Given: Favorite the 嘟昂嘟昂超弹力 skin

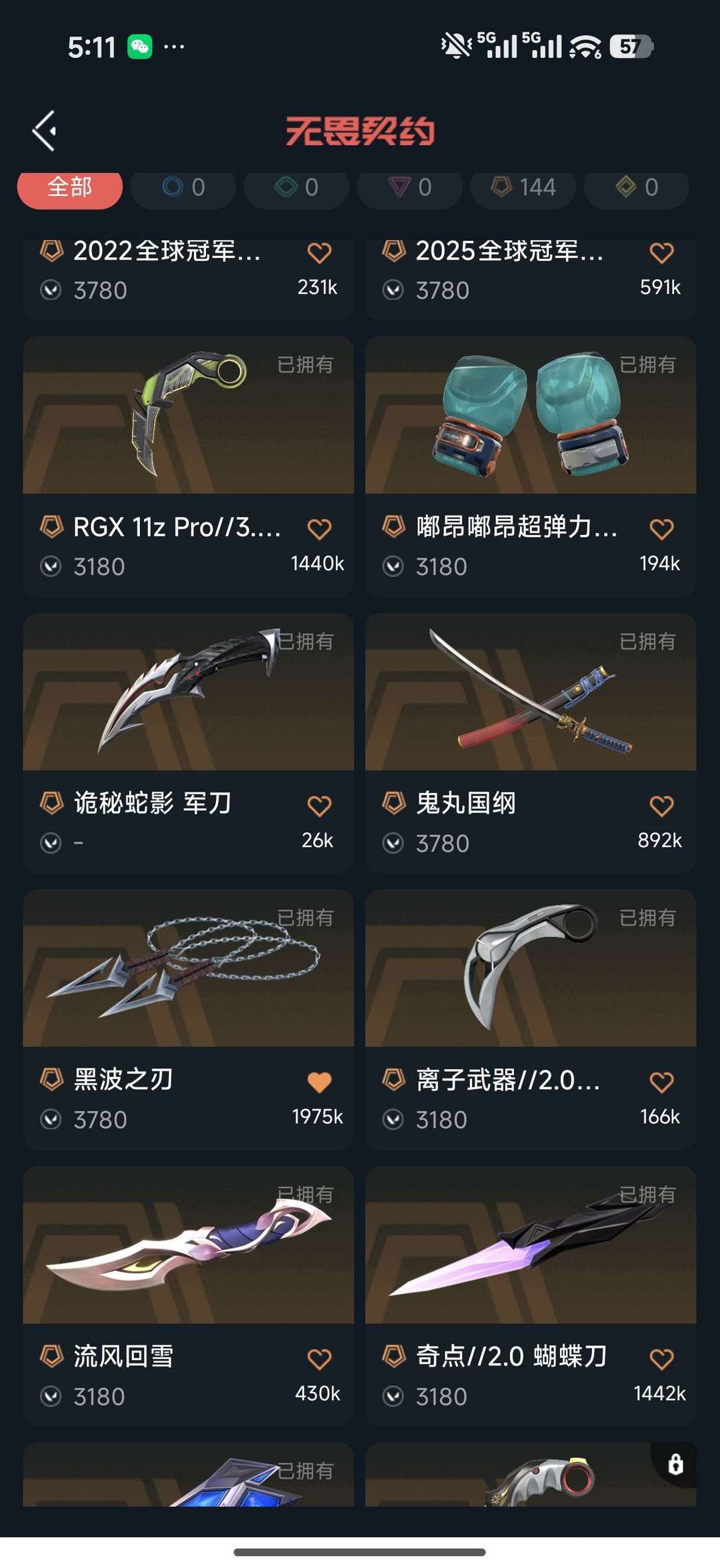Looking at the screenshot, I should pos(661,530).
